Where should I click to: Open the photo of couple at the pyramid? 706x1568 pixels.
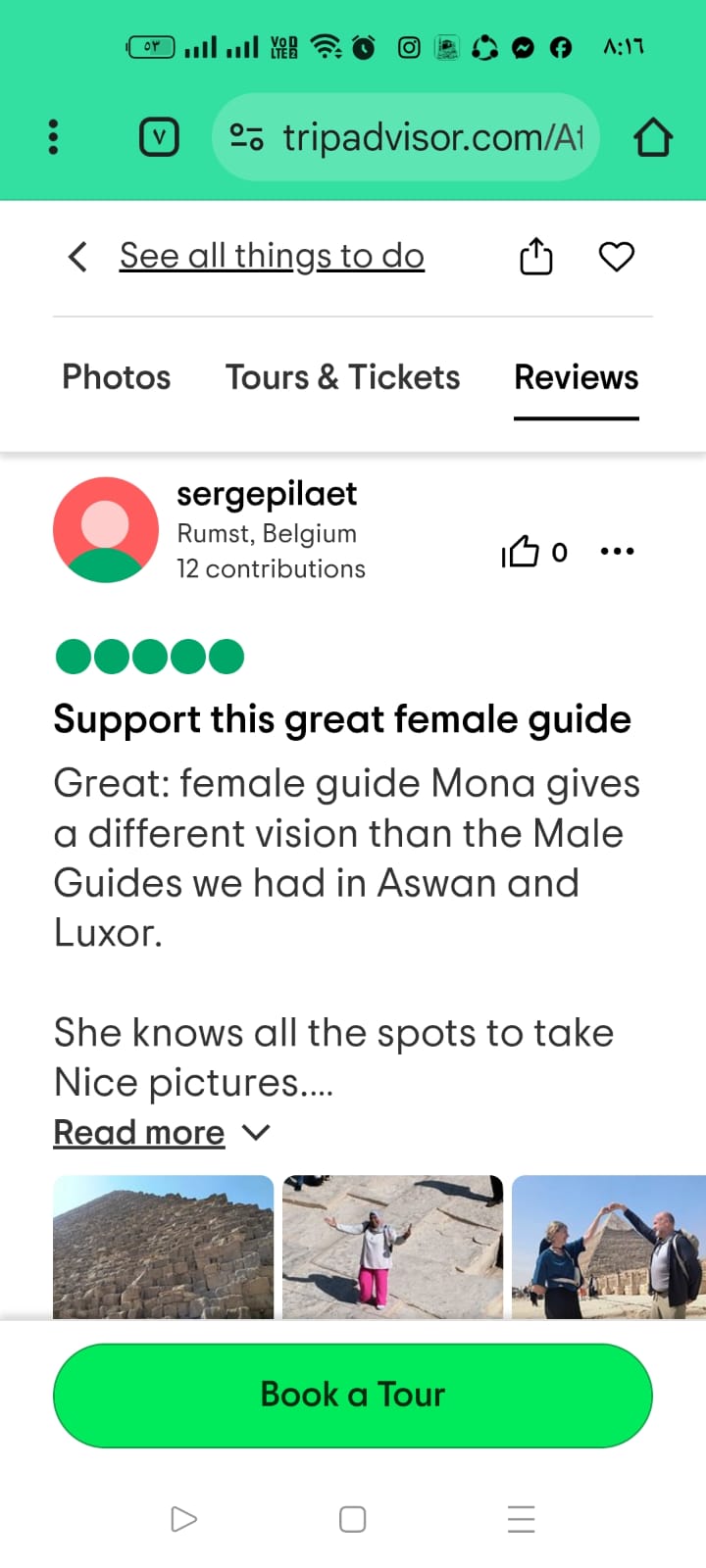(608, 1247)
